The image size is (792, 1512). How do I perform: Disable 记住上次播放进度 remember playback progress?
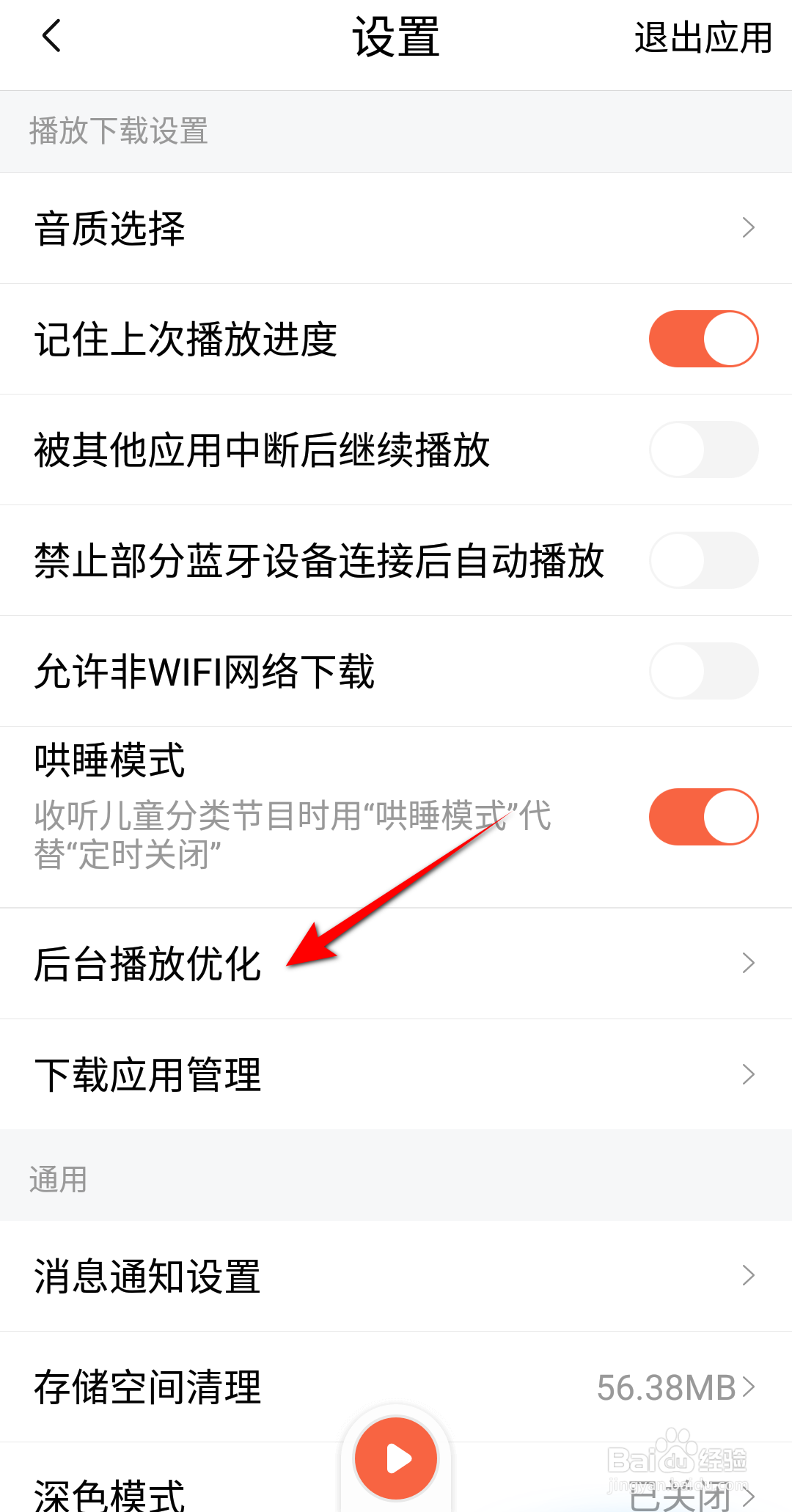pos(703,338)
